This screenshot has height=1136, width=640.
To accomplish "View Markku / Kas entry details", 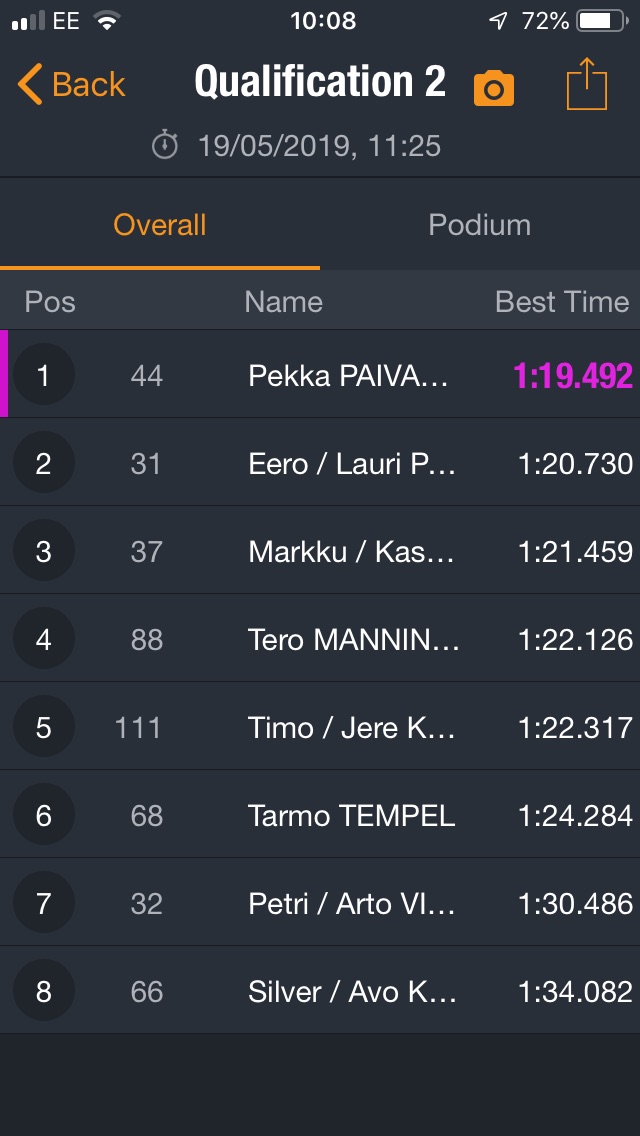I will (x=320, y=551).
